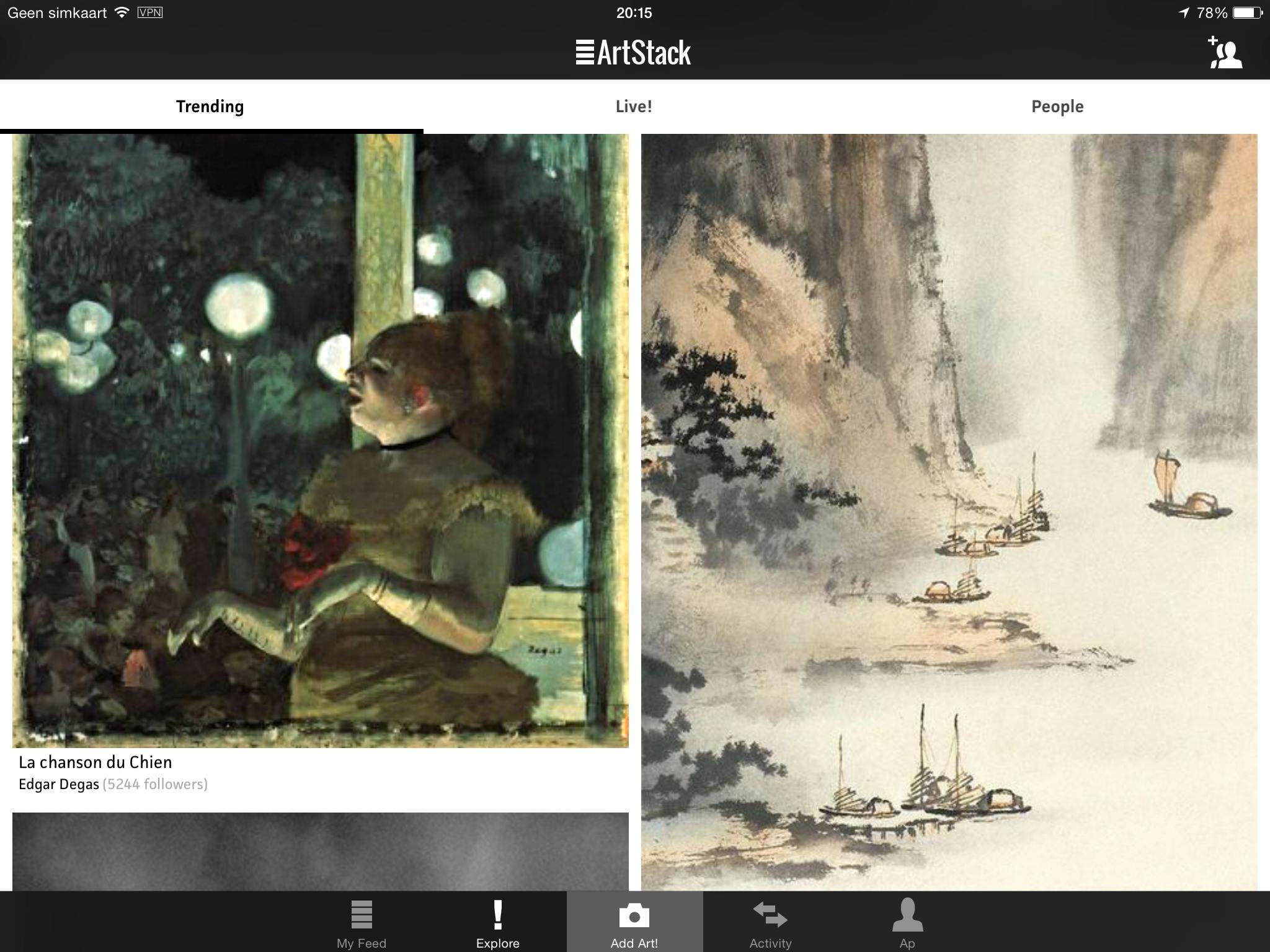Open La chanson du Chien artwork
Image resolution: width=1270 pixels, height=952 pixels.
tap(320, 440)
